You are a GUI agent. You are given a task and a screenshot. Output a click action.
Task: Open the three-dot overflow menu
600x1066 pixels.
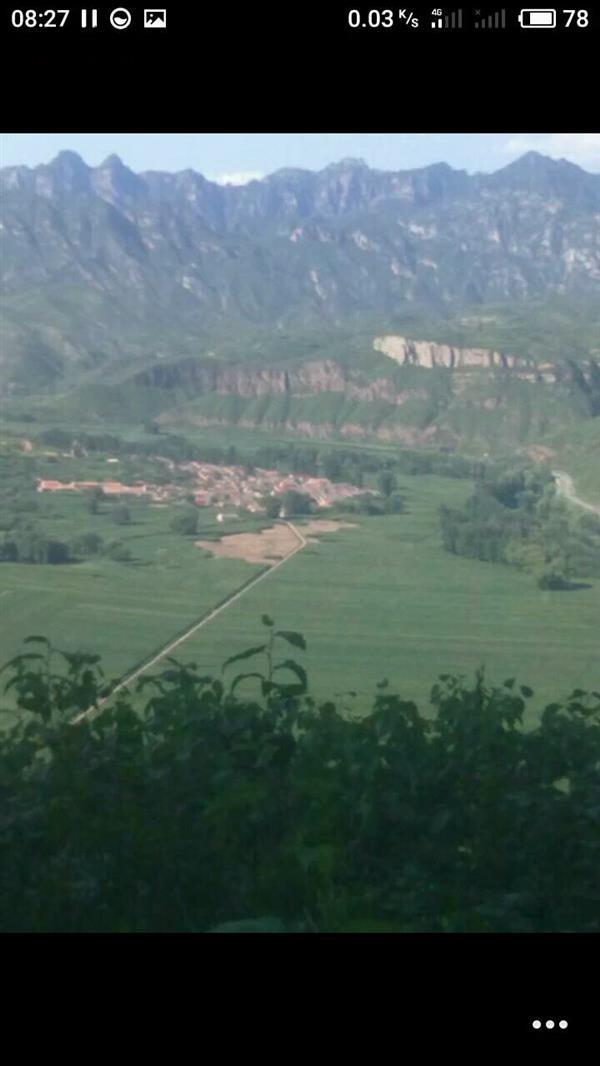(x=549, y=1024)
